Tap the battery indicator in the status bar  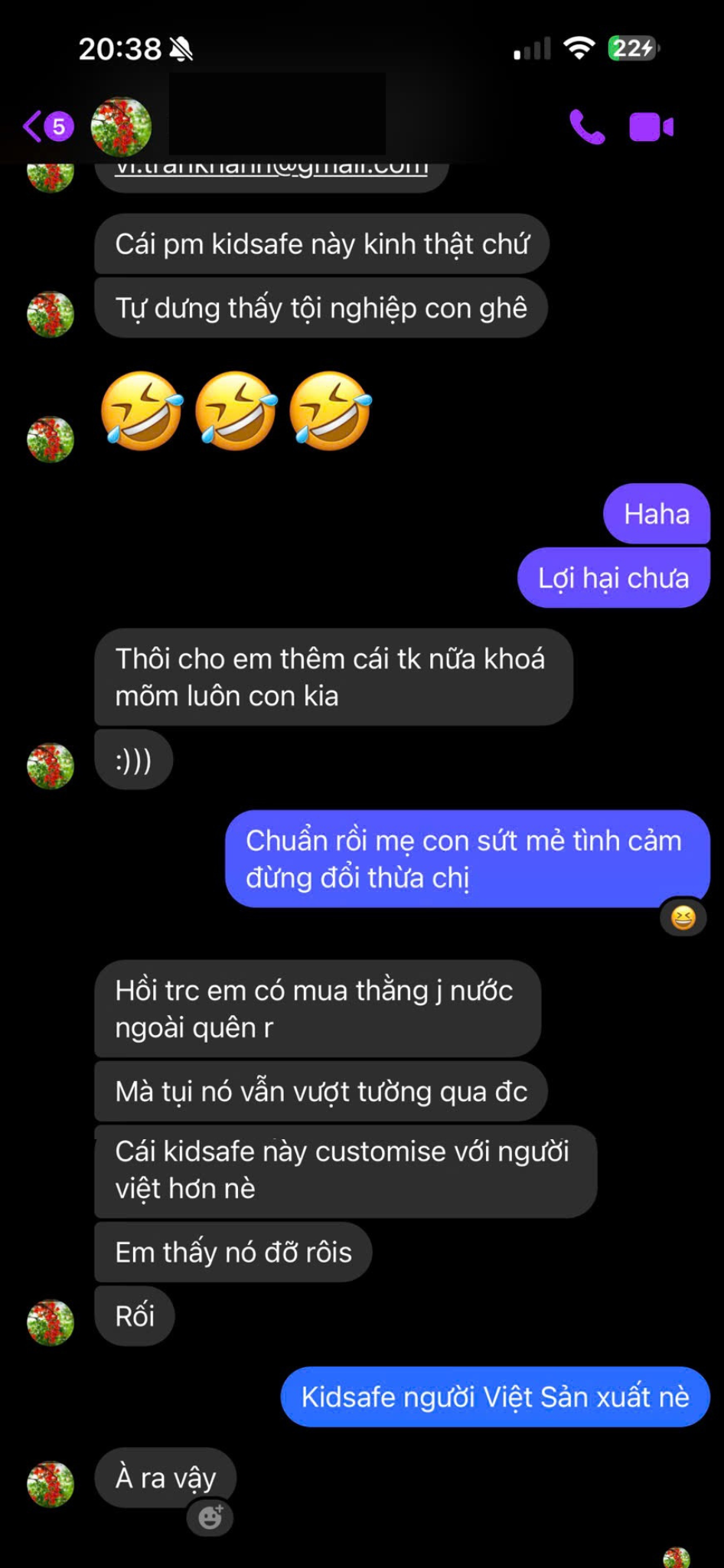coord(629,47)
